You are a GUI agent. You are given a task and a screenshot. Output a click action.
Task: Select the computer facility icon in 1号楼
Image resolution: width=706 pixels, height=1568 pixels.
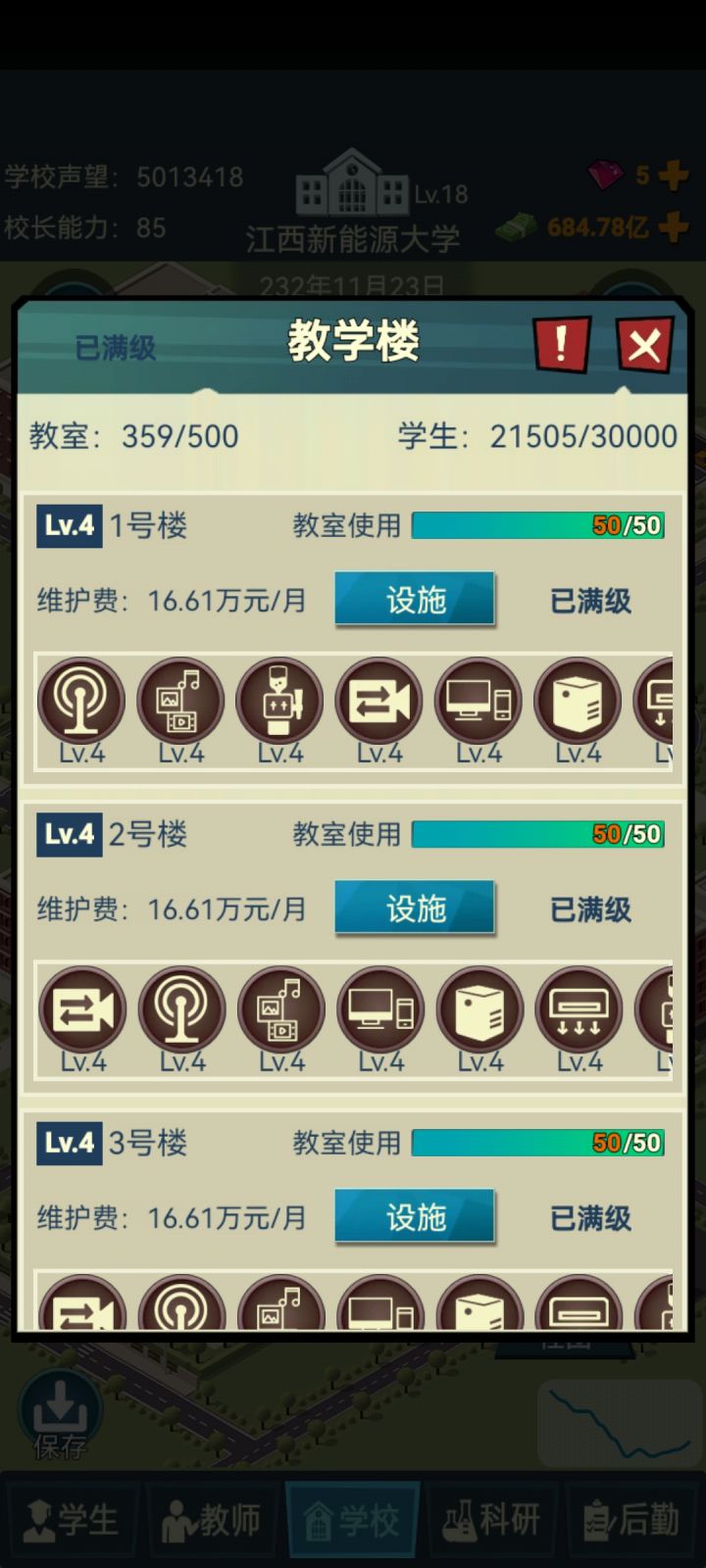478,699
